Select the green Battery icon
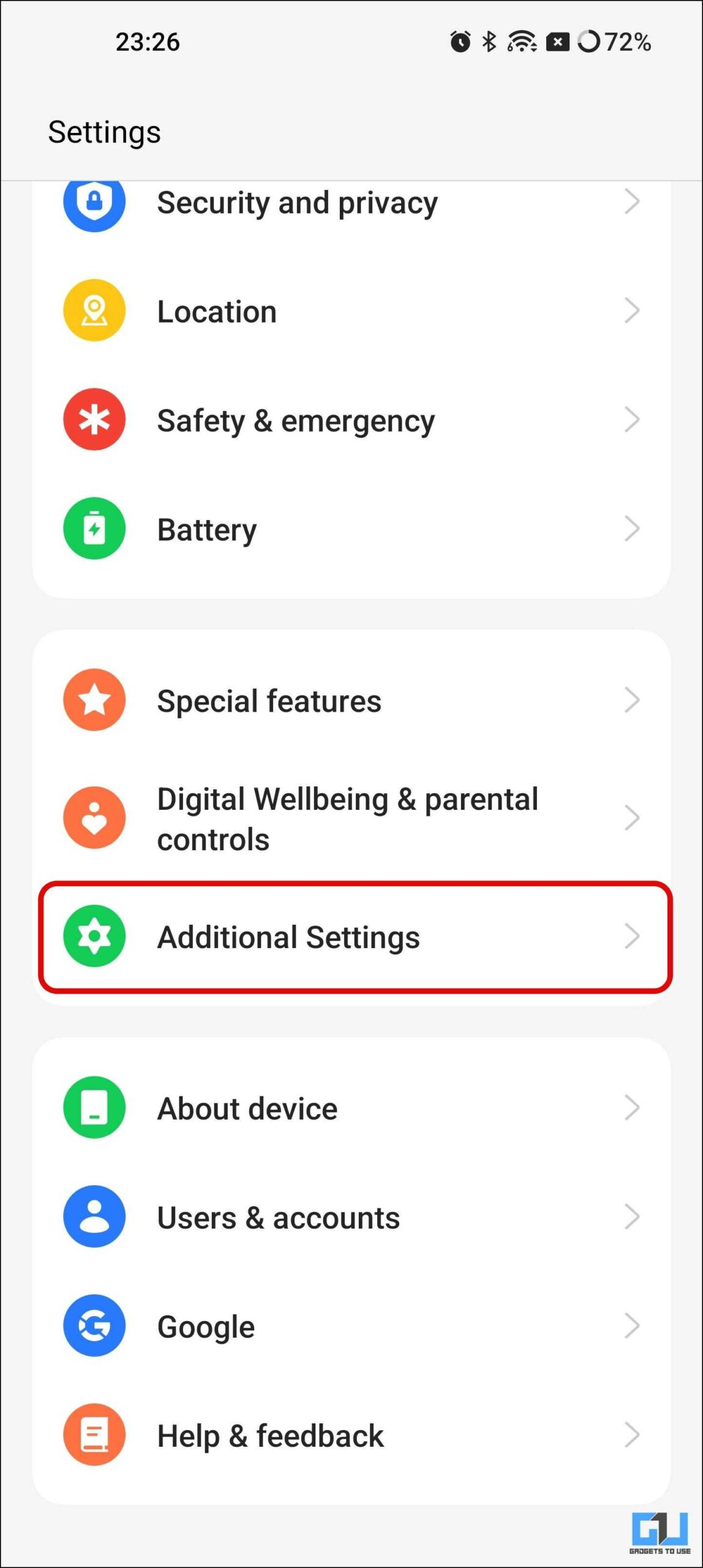 click(93, 528)
